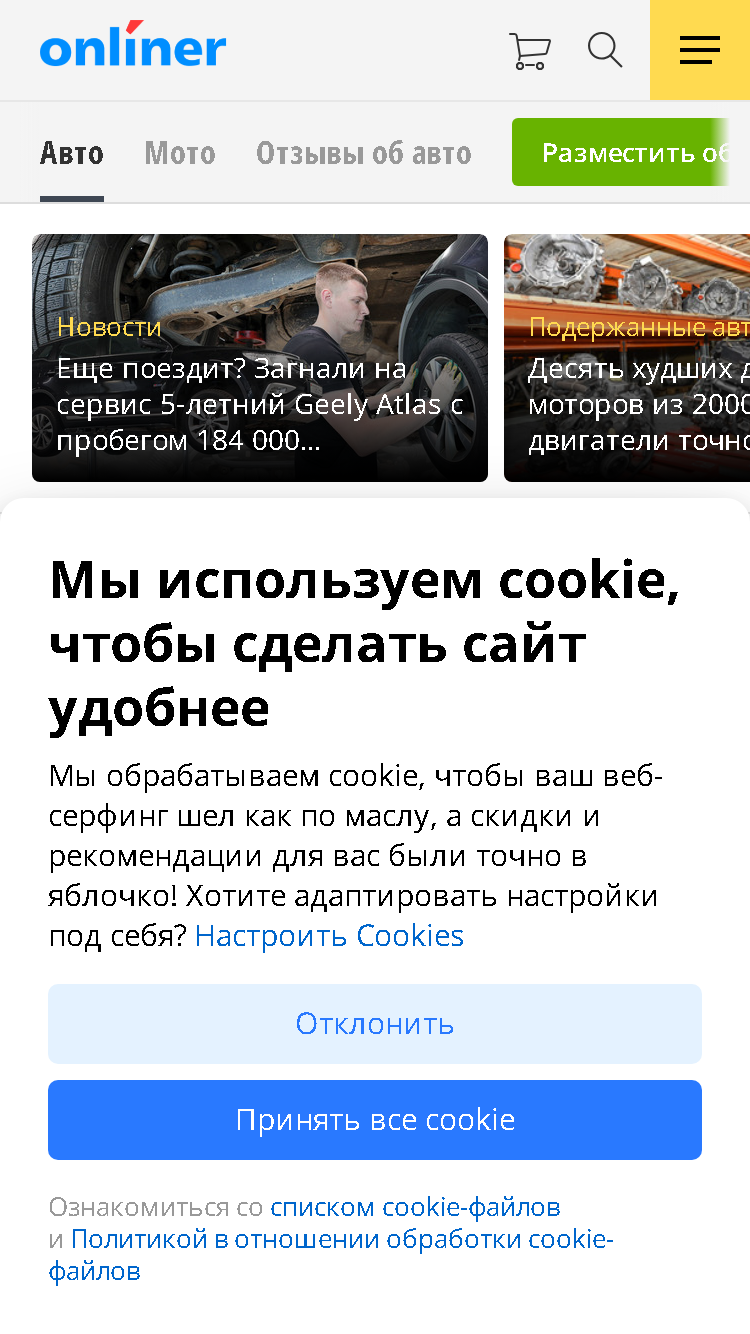Open the yellow hamburger menu
The height and width of the screenshot is (1334, 750).
(x=700, y=50)
